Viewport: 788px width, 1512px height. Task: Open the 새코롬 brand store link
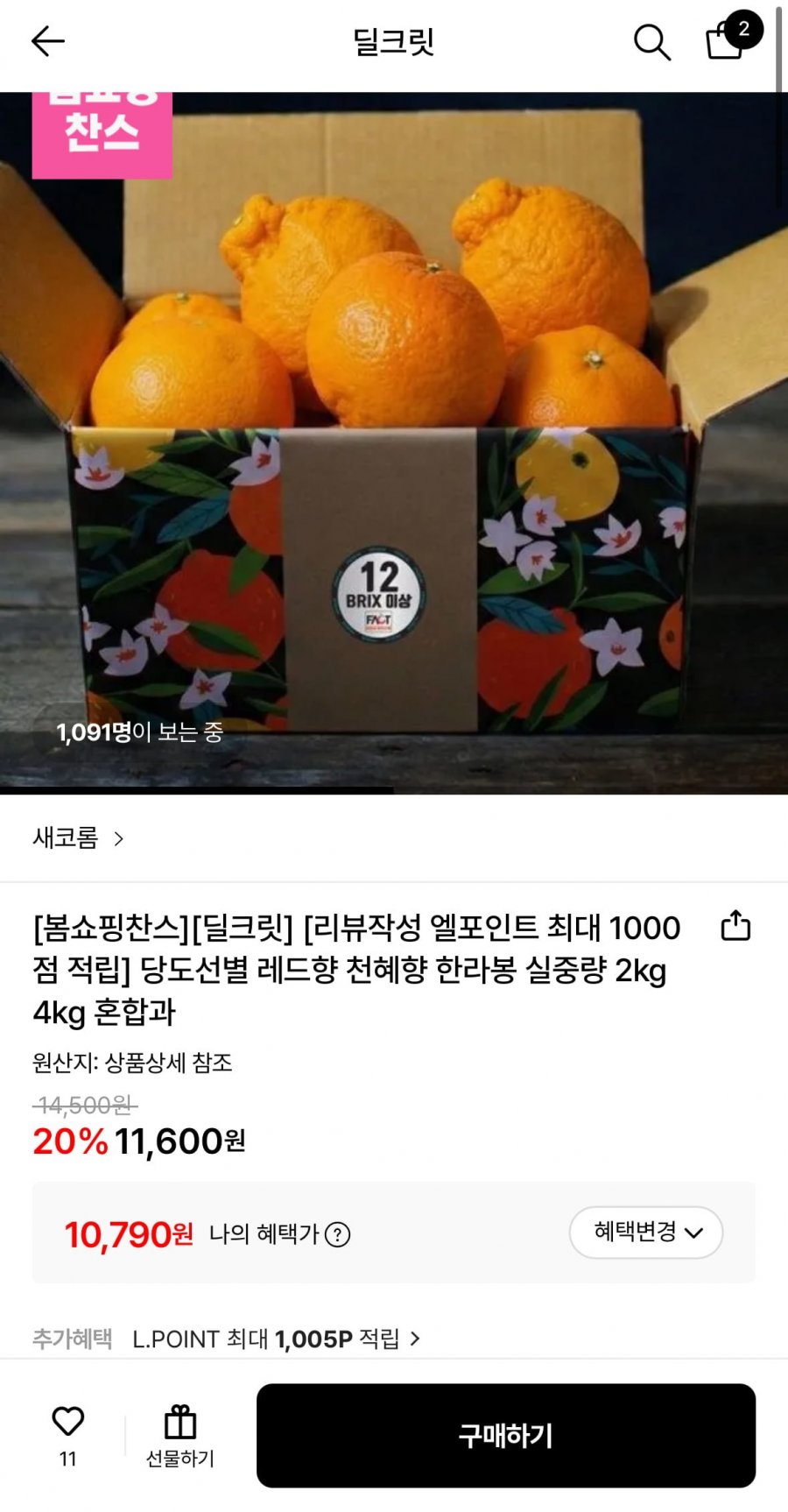coord(78,838)
